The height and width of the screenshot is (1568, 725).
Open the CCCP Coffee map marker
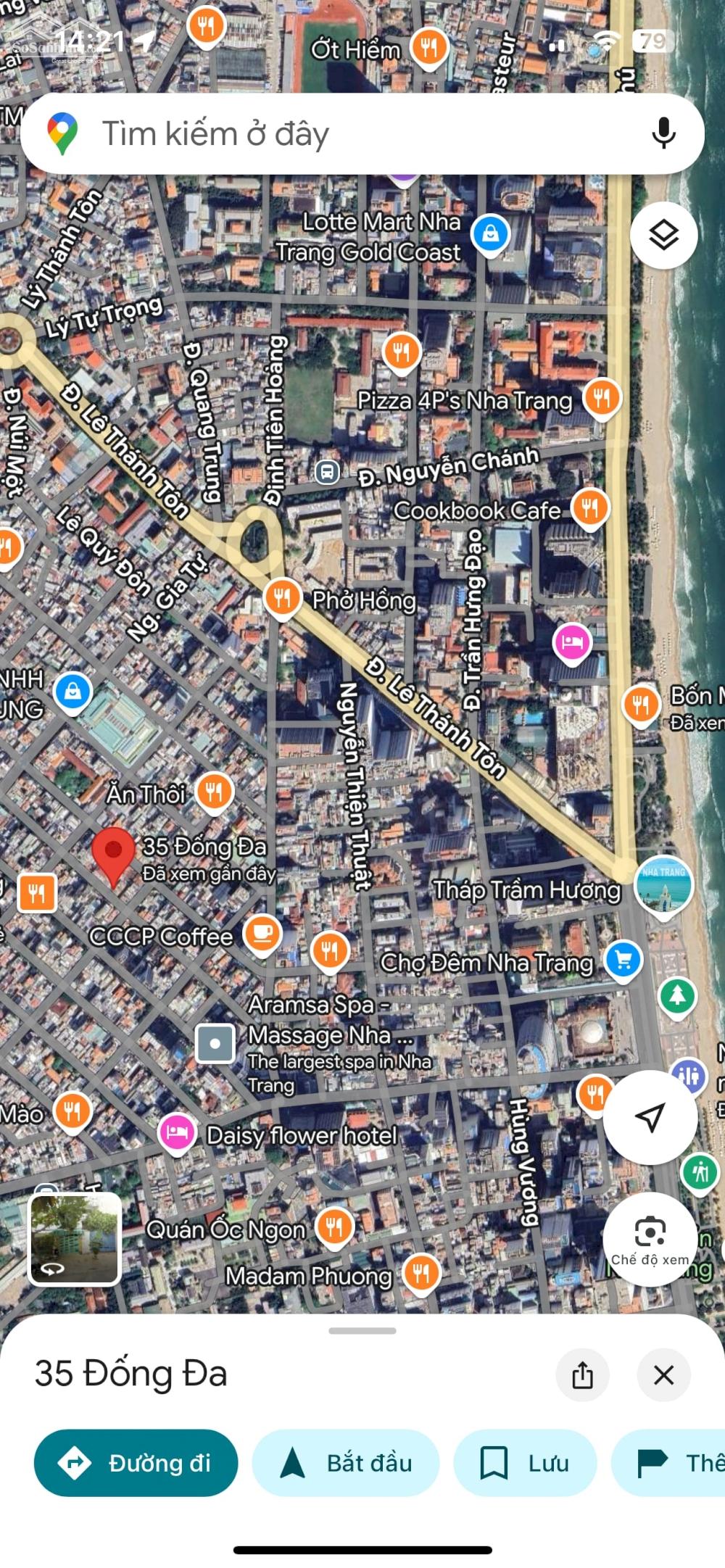262,933
